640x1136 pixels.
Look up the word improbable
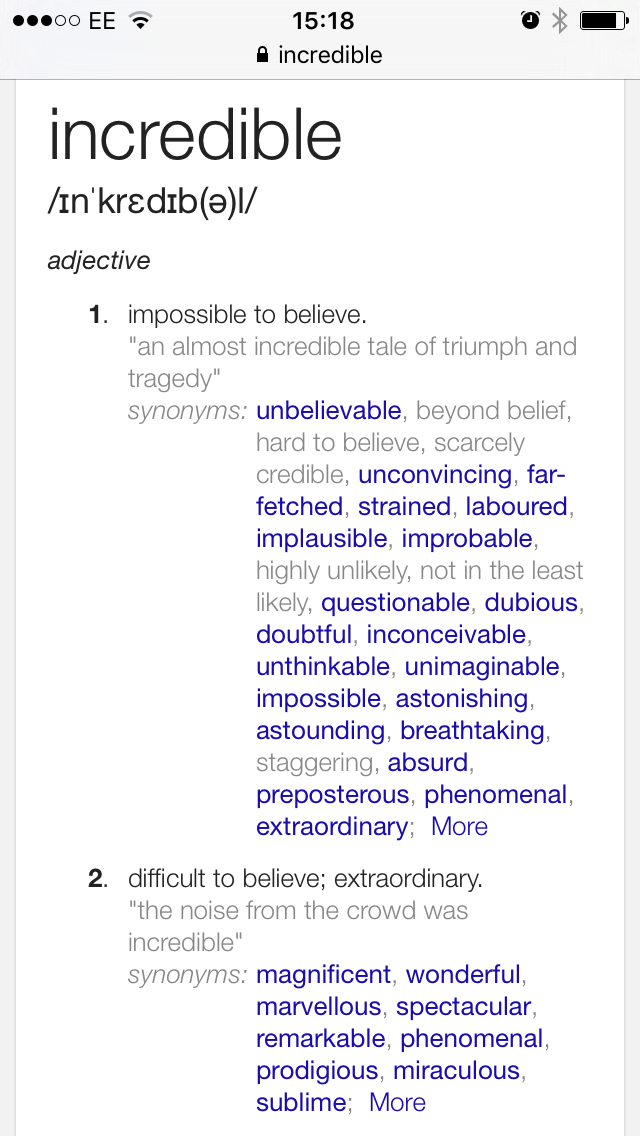click(x=467, y=539)
